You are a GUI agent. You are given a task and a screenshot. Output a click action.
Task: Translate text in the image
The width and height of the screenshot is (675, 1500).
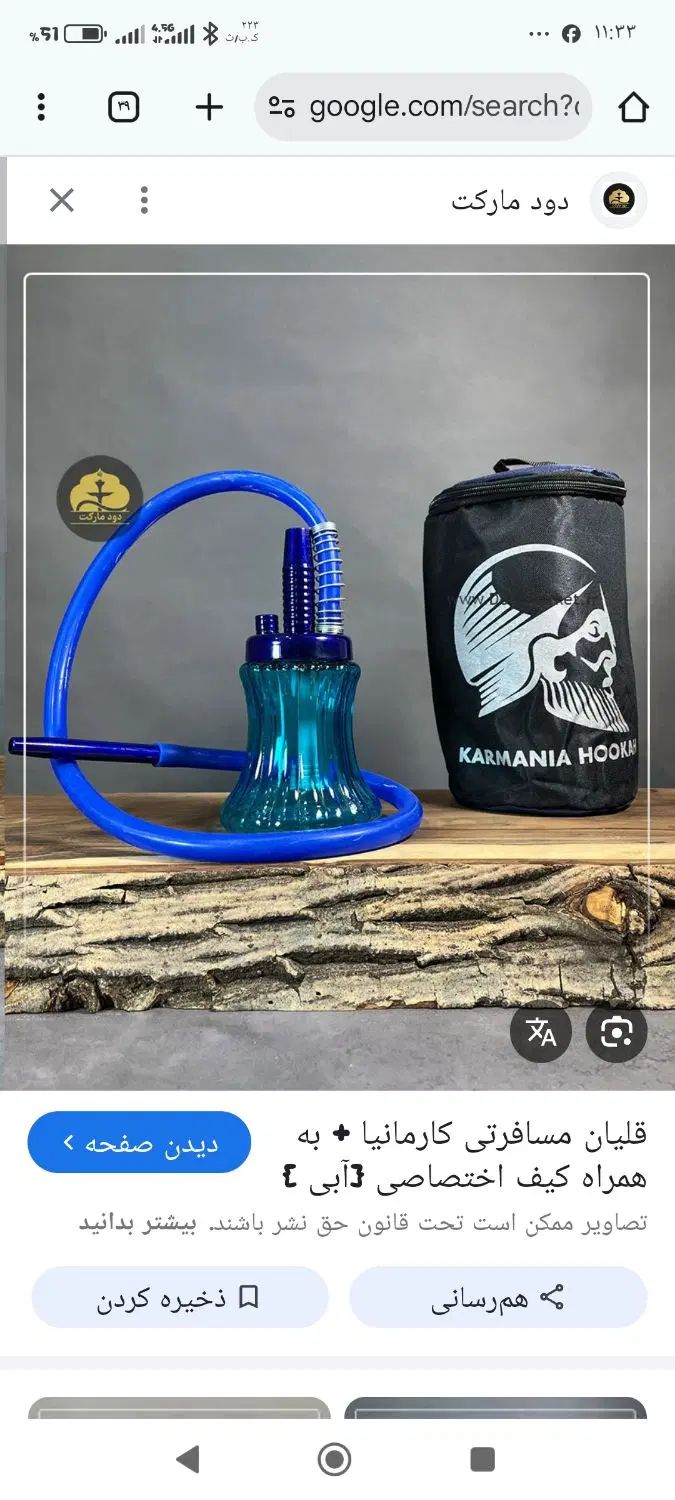(x=541, y=1031)
